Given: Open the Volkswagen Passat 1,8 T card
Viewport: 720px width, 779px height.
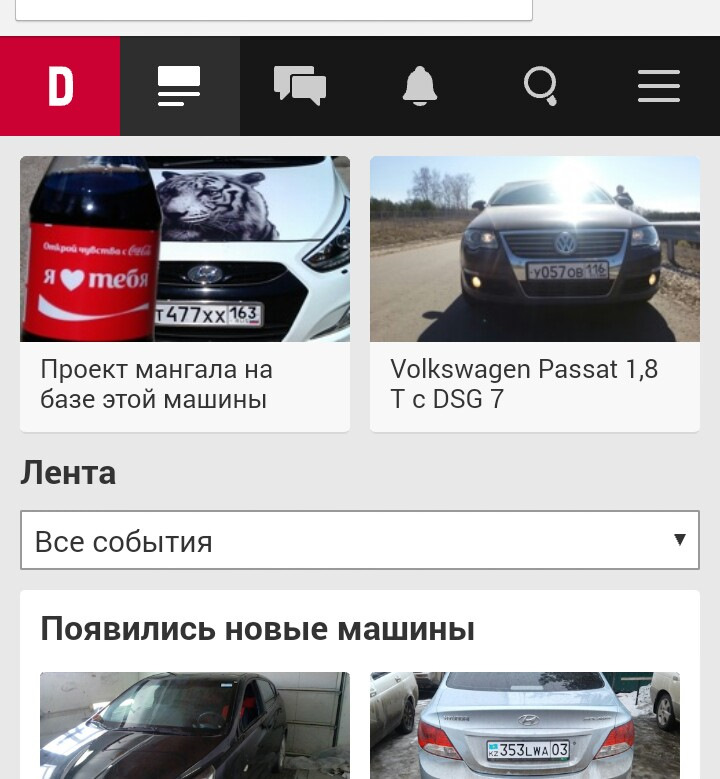Looking at the screenshot, I should point(535,293).
